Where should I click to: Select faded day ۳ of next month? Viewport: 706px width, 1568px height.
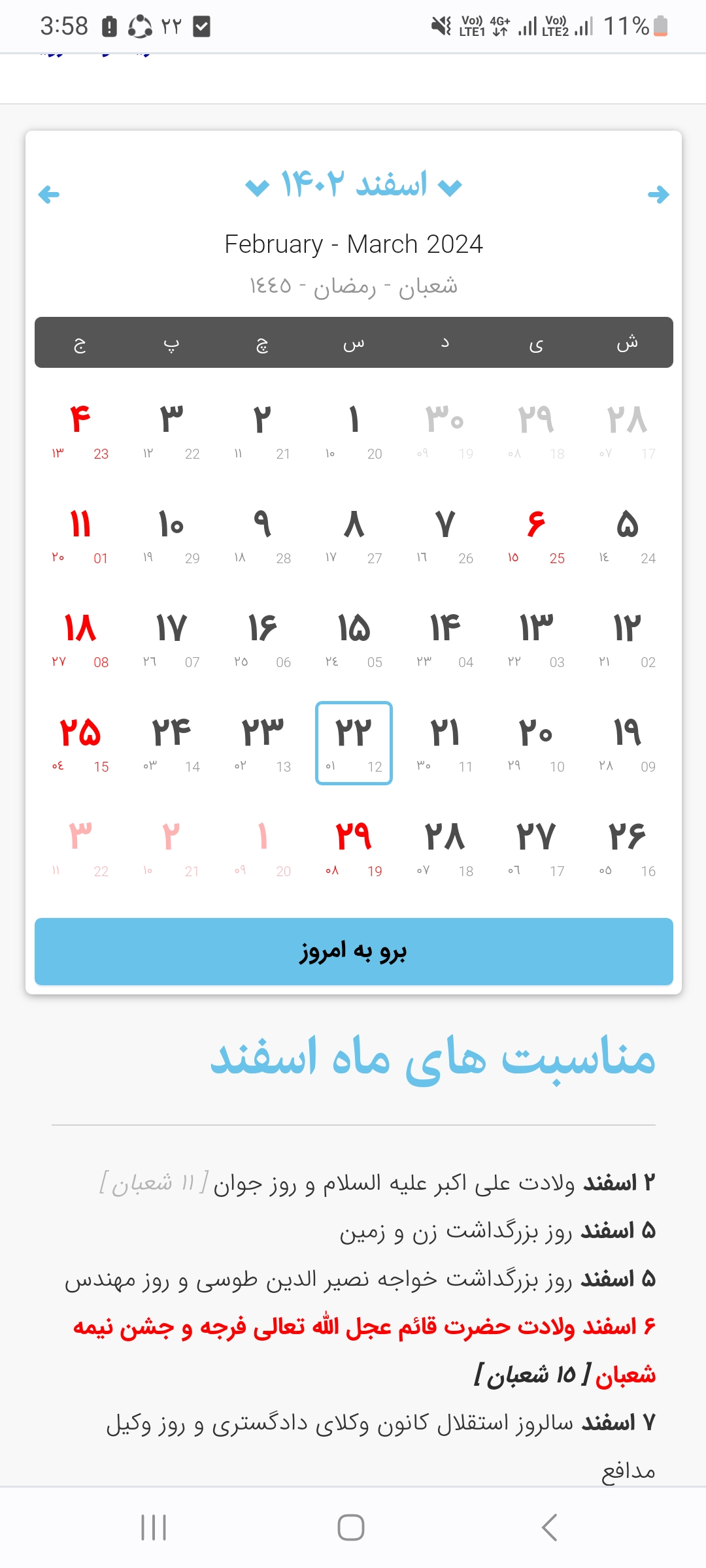tap(80, 847)
